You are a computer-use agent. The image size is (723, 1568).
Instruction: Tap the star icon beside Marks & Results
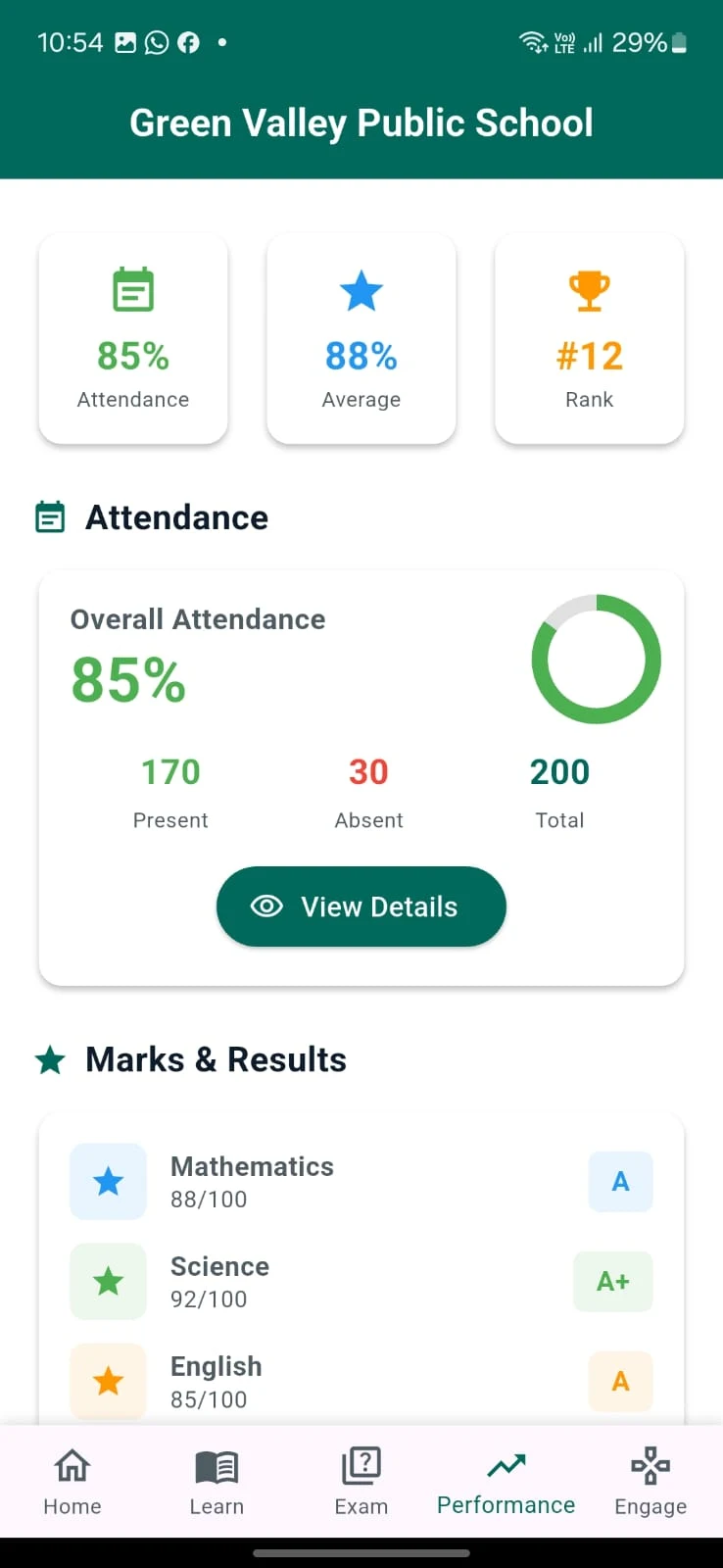pos(50,1058)
